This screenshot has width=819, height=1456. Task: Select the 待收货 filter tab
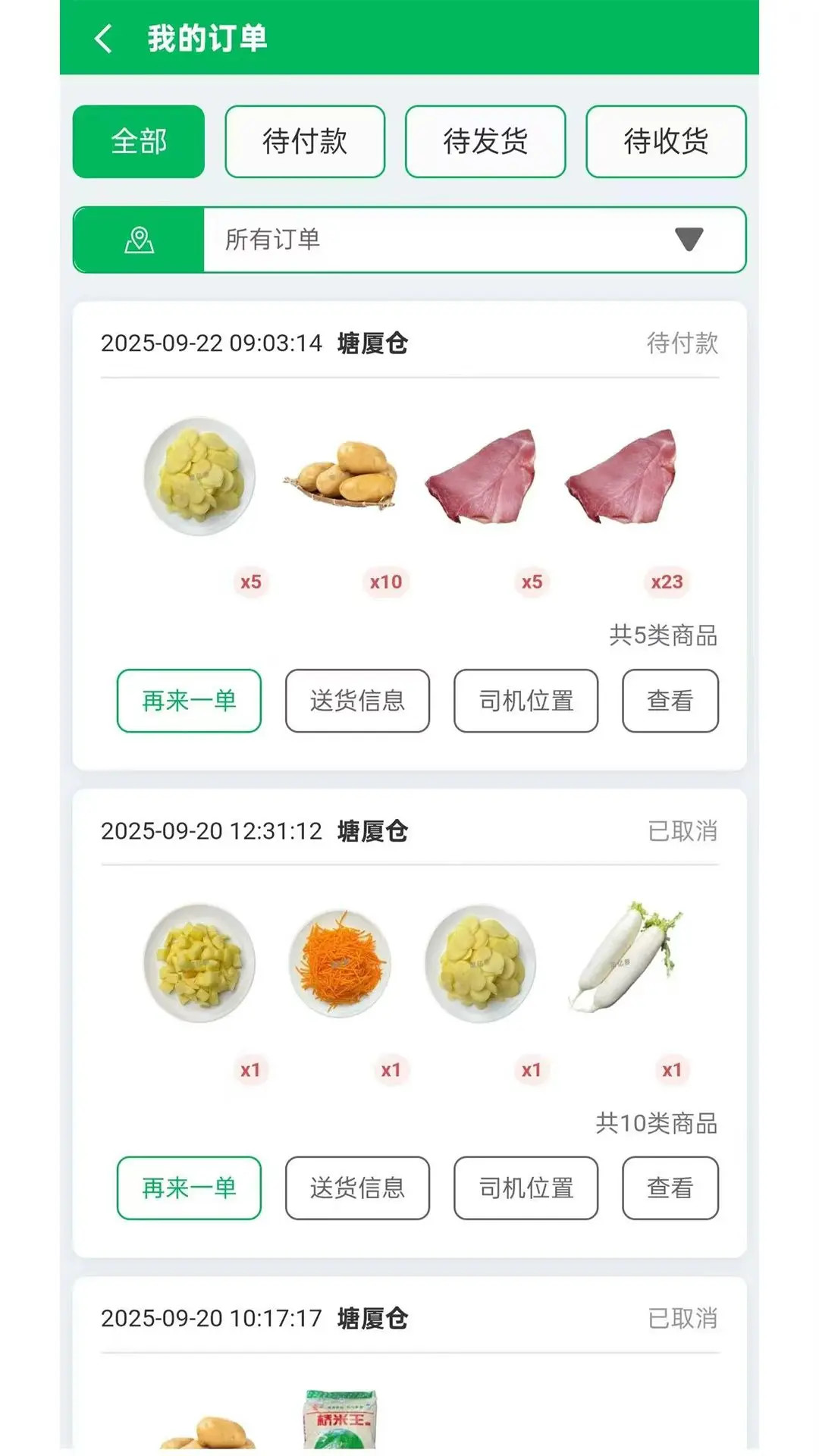(664, 141)
